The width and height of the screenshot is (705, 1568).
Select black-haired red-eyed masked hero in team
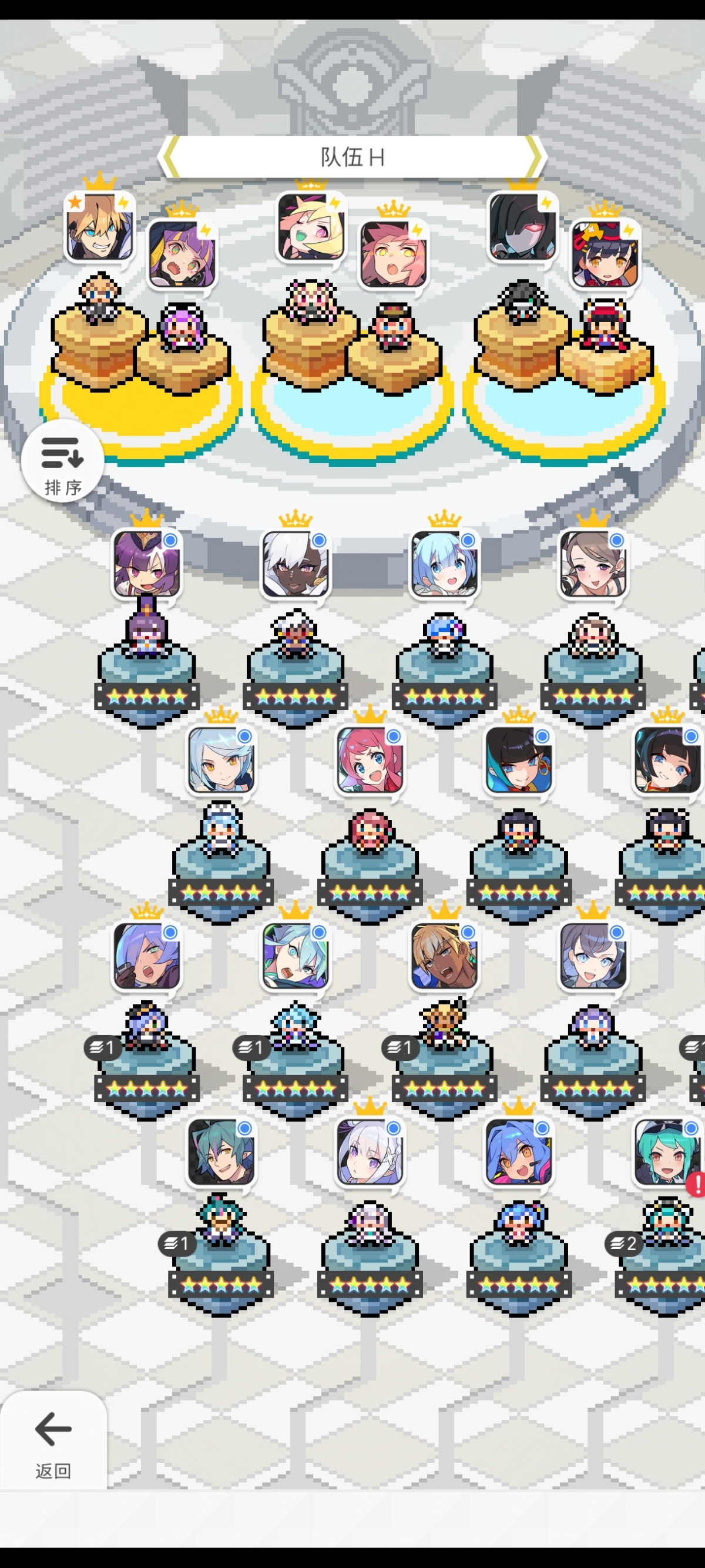(x=522, y=226)
